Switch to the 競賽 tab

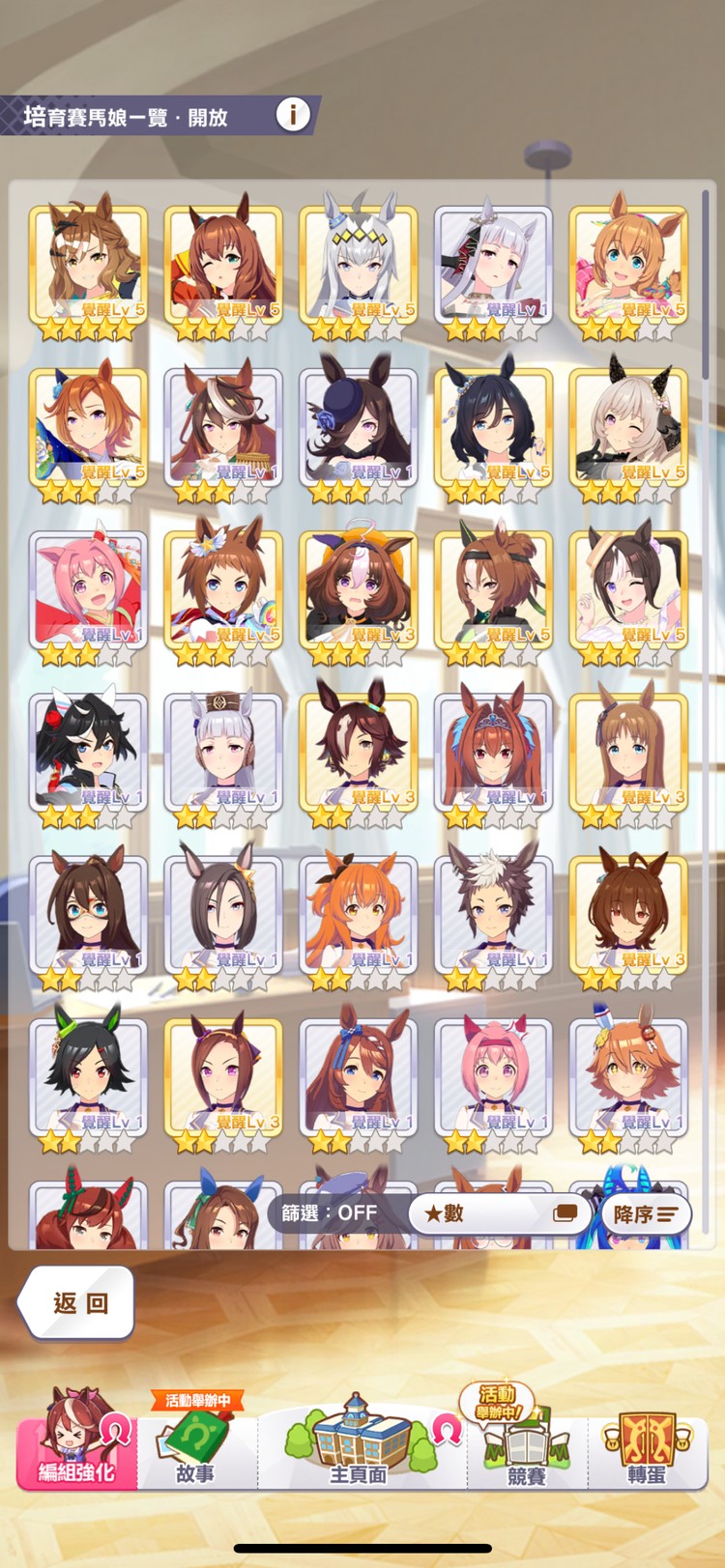pyautogui.click(x=527, y=1444)
